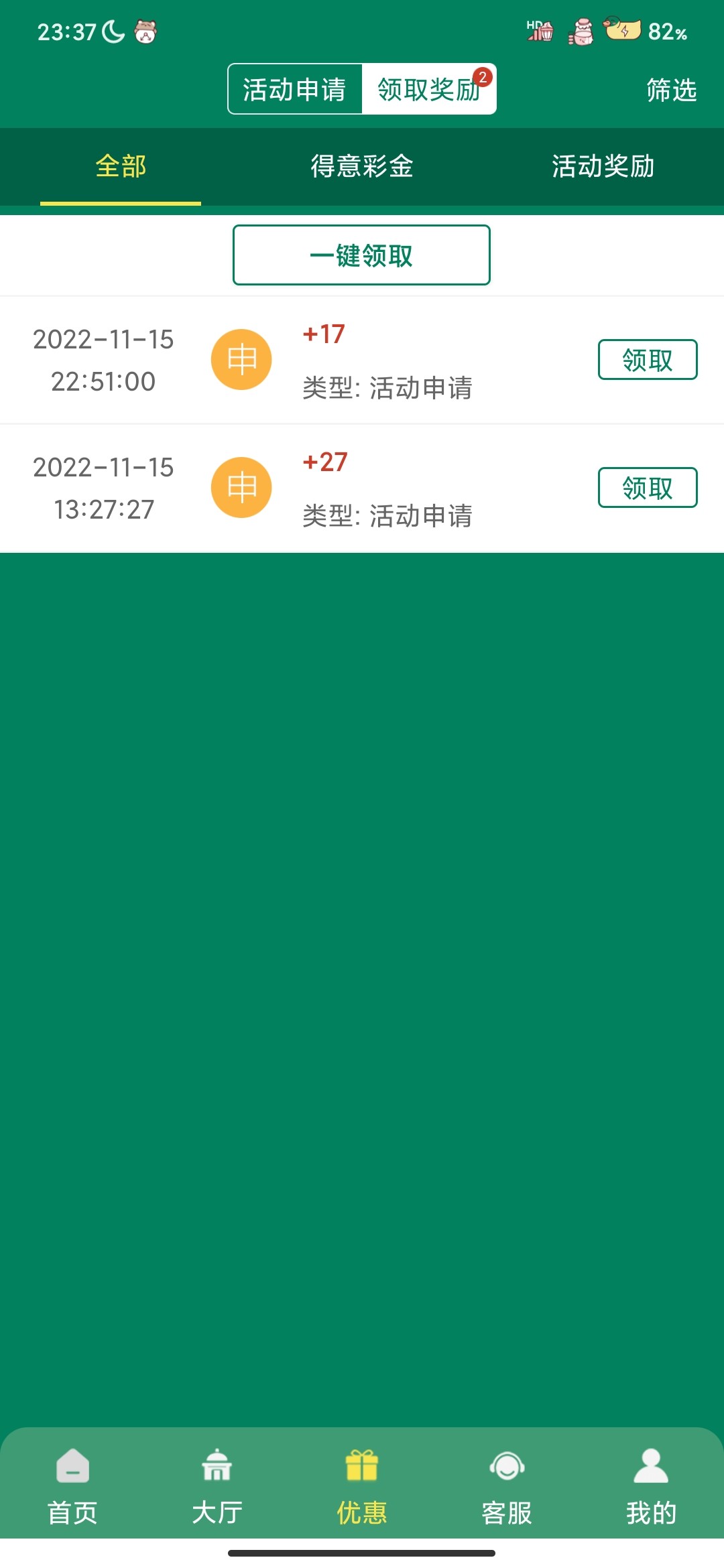The image size is (724, 1568).
Task: Tap 一键领取 to claim all rewards
Action: [x=361, y=255]
